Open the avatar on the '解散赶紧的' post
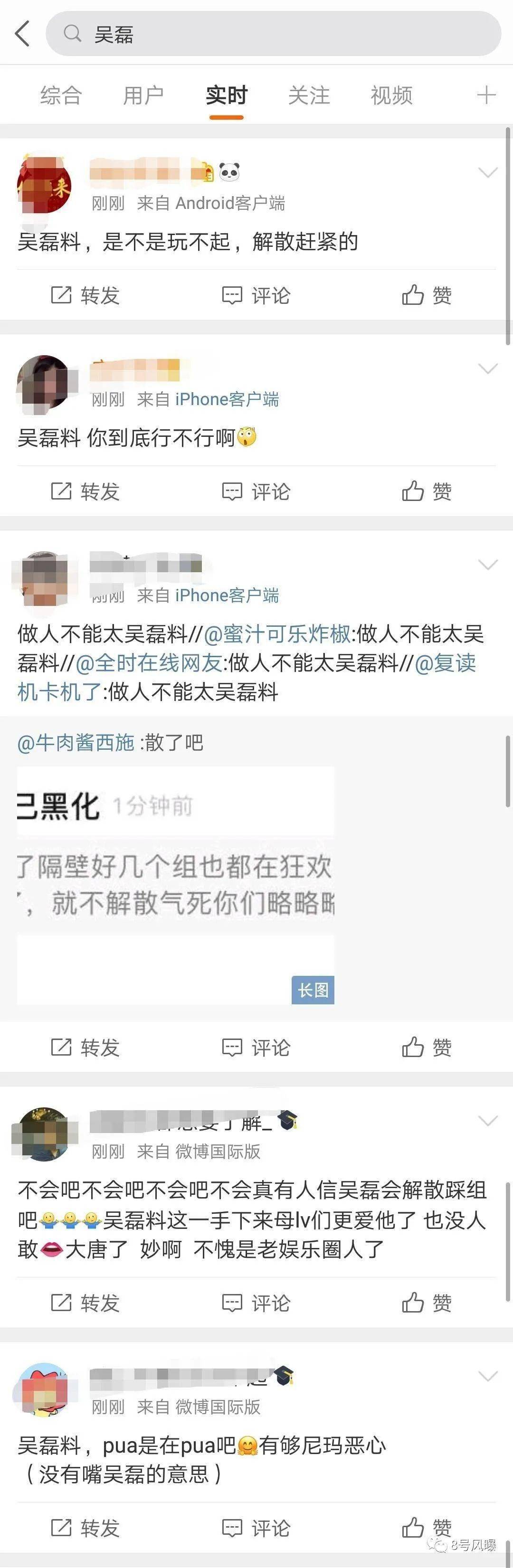 click(x=44, y=184)
